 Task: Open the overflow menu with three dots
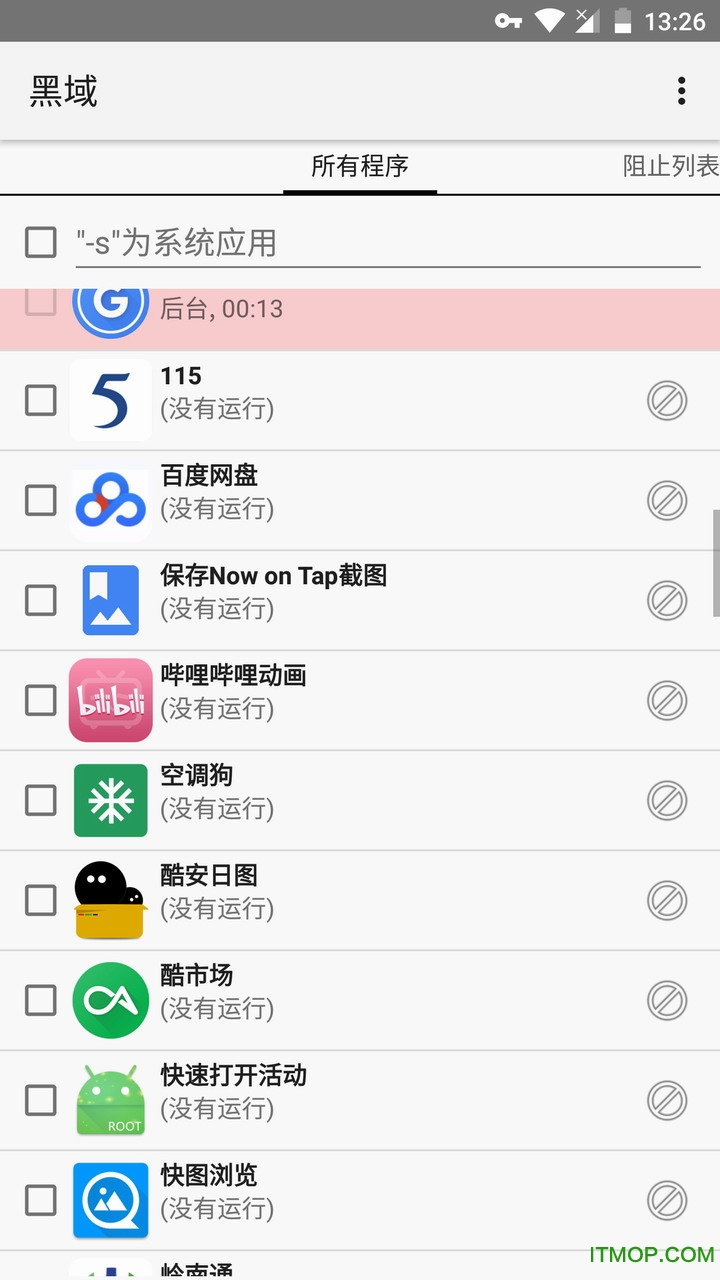[681, 91]
